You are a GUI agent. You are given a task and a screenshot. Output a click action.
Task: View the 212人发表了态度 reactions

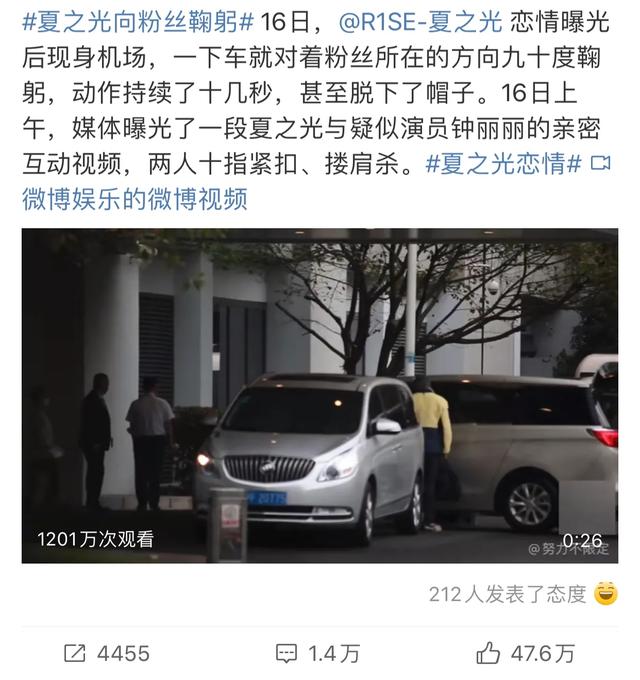(x=508, y=595)
